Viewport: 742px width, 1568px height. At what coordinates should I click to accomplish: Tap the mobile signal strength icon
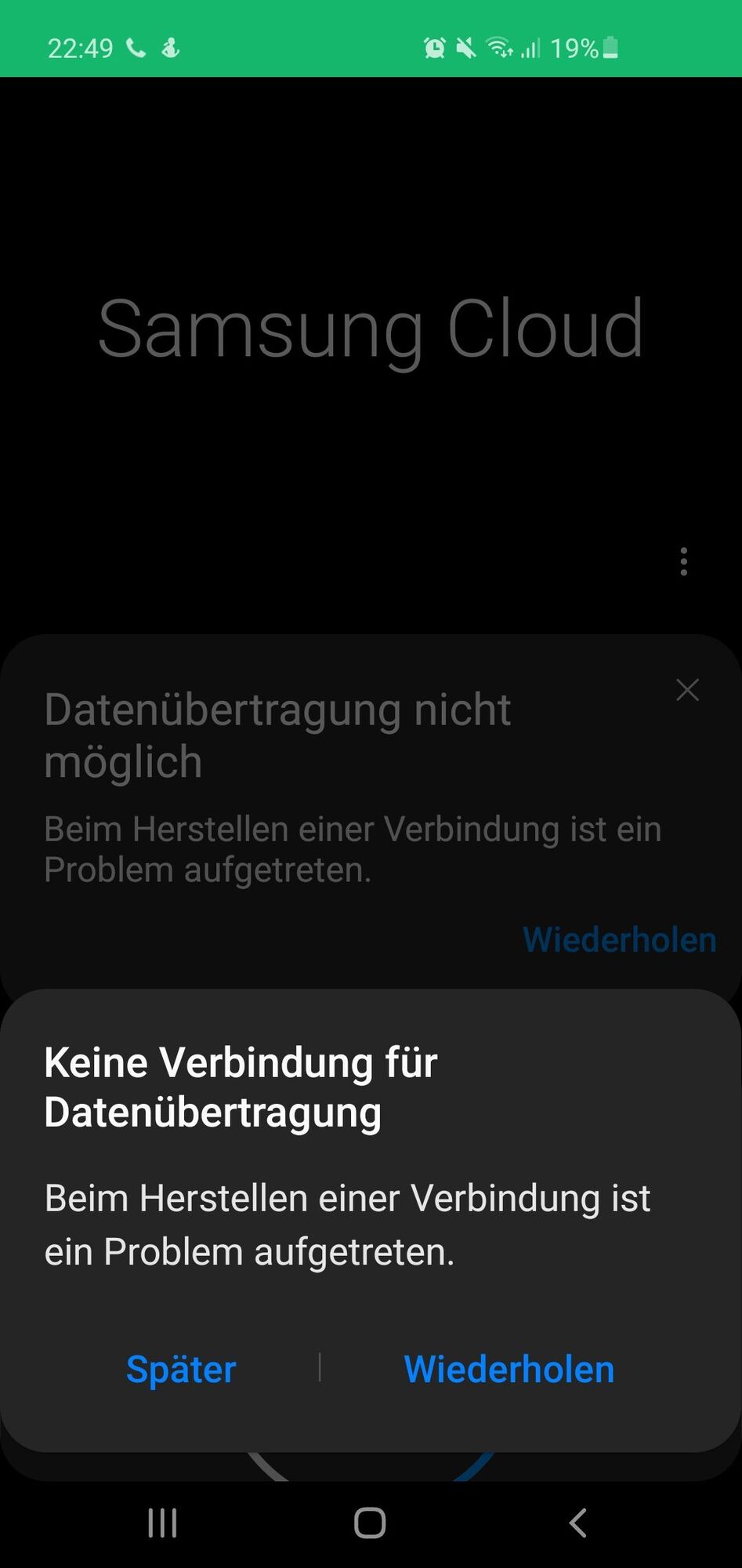(531, 49)
